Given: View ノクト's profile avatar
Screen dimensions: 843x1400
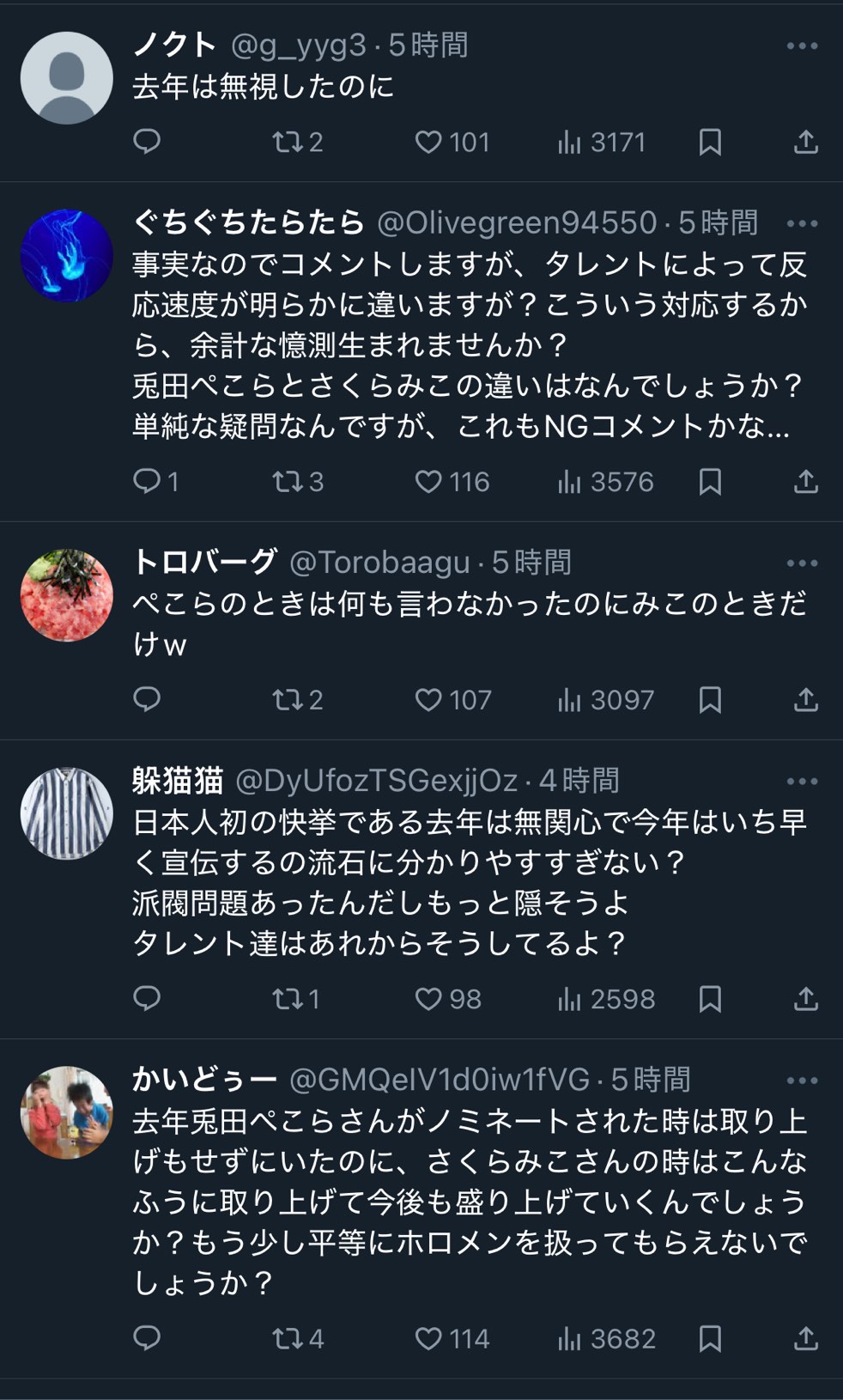Looking at the screenshot, I should pyautogui.click(x=67, y=78).
